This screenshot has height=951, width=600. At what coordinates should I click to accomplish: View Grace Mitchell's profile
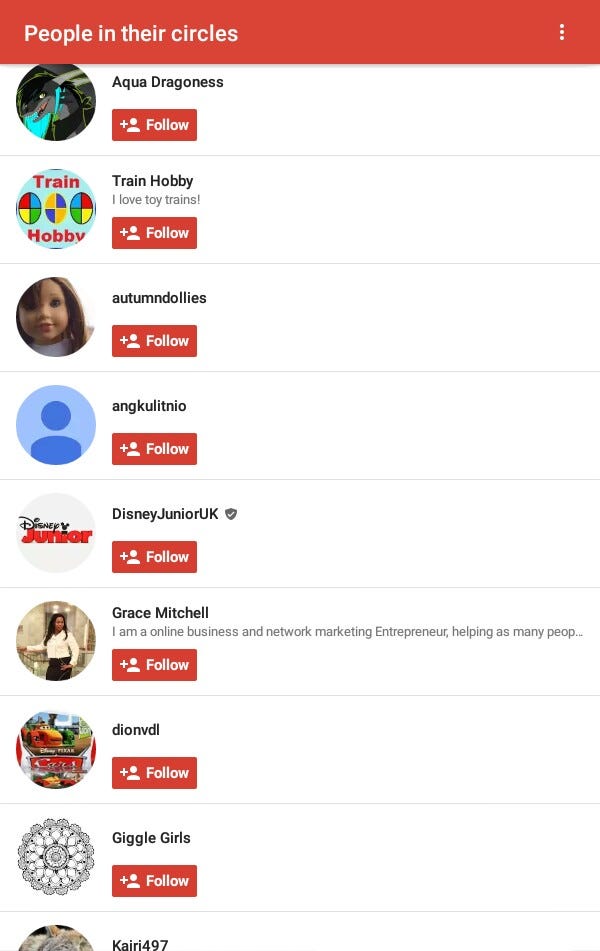click(x=160, y=613)
